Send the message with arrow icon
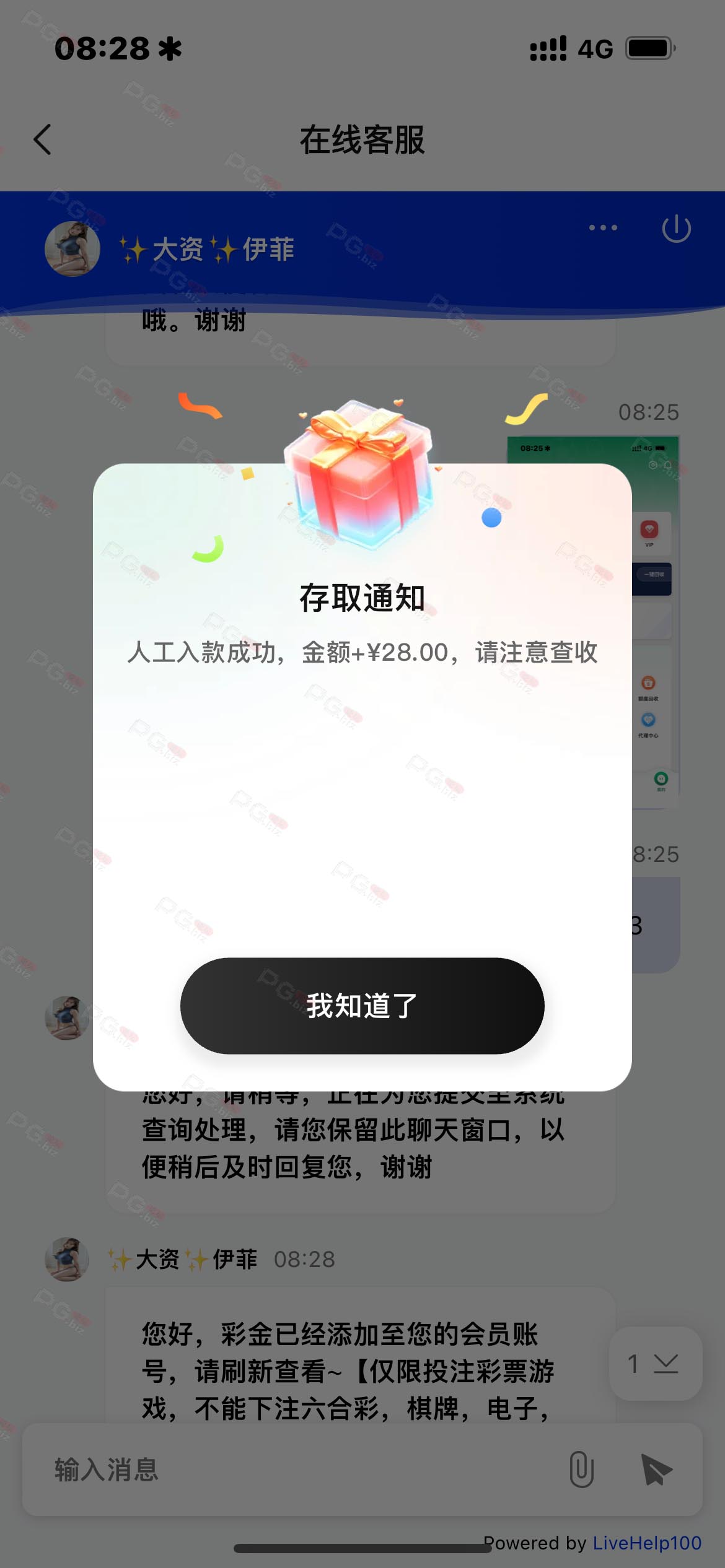Screen dimensions: 725x1568 [x=657, y=1470]
